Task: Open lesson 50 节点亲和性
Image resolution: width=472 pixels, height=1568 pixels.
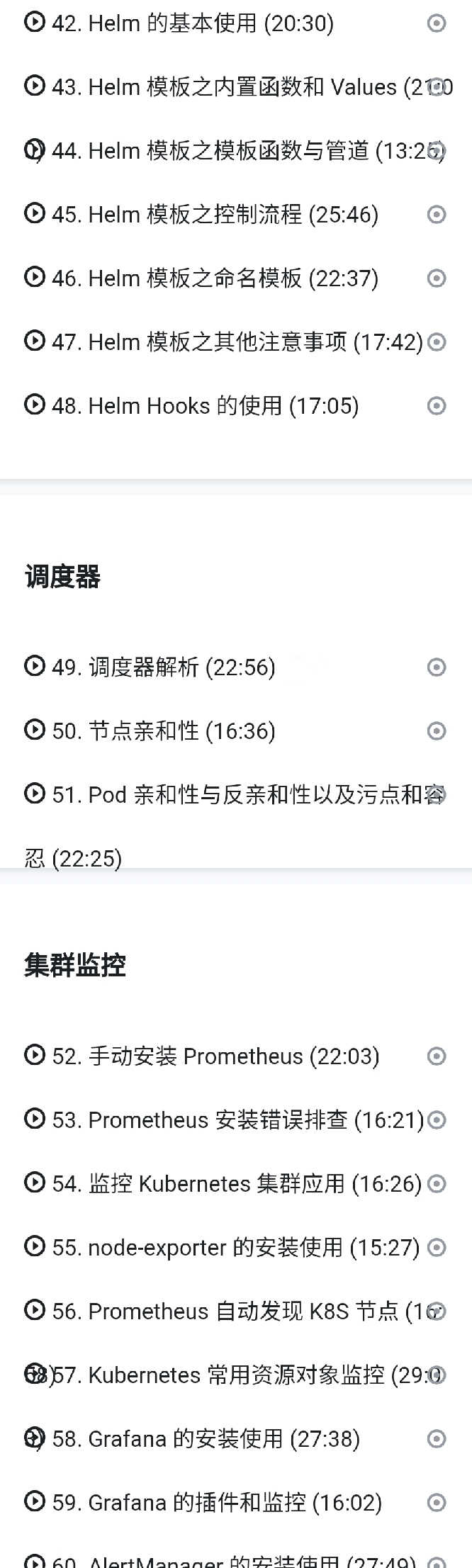Action: [x=163, y=731]
